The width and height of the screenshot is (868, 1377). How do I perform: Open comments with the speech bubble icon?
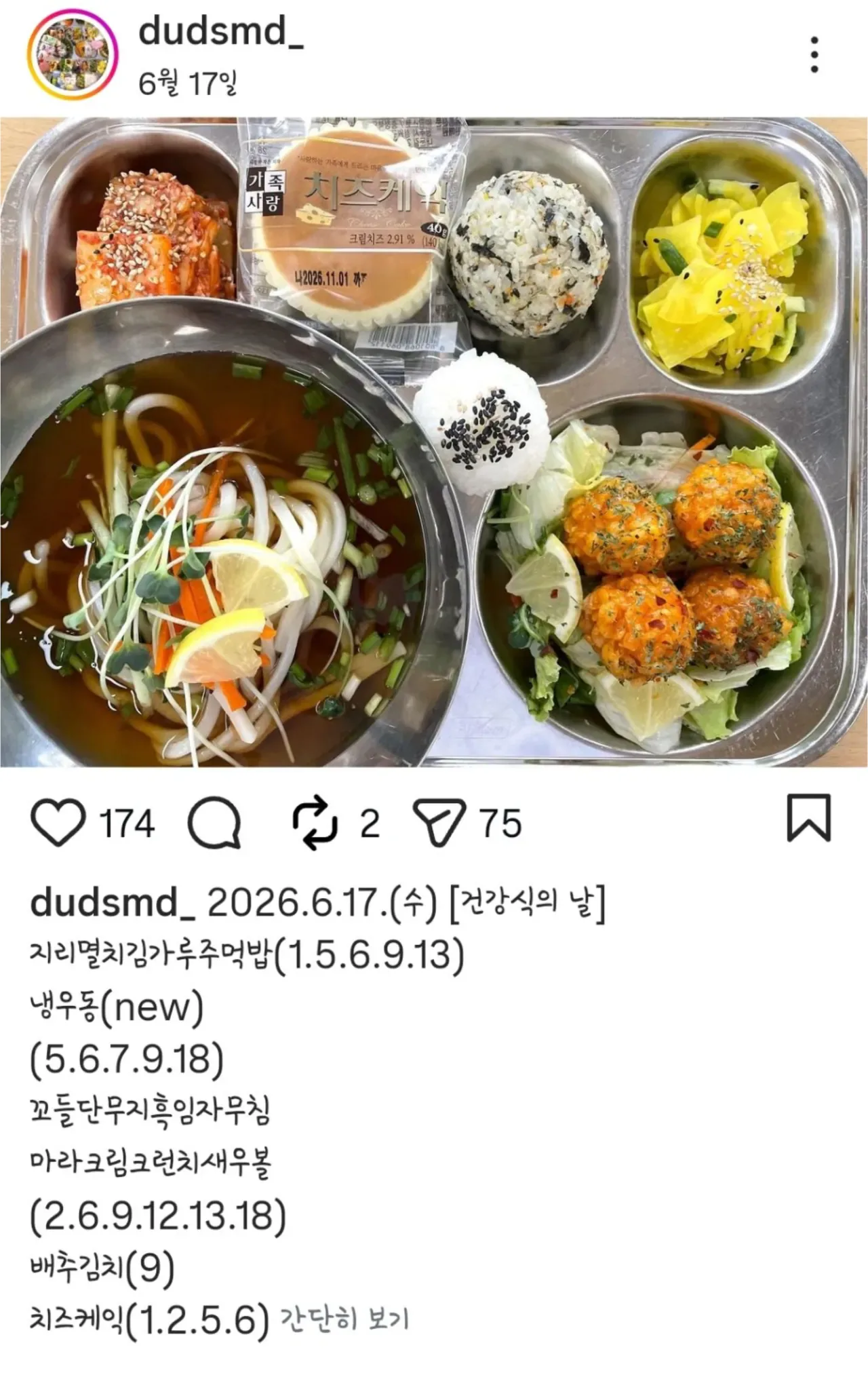(214, 823)
